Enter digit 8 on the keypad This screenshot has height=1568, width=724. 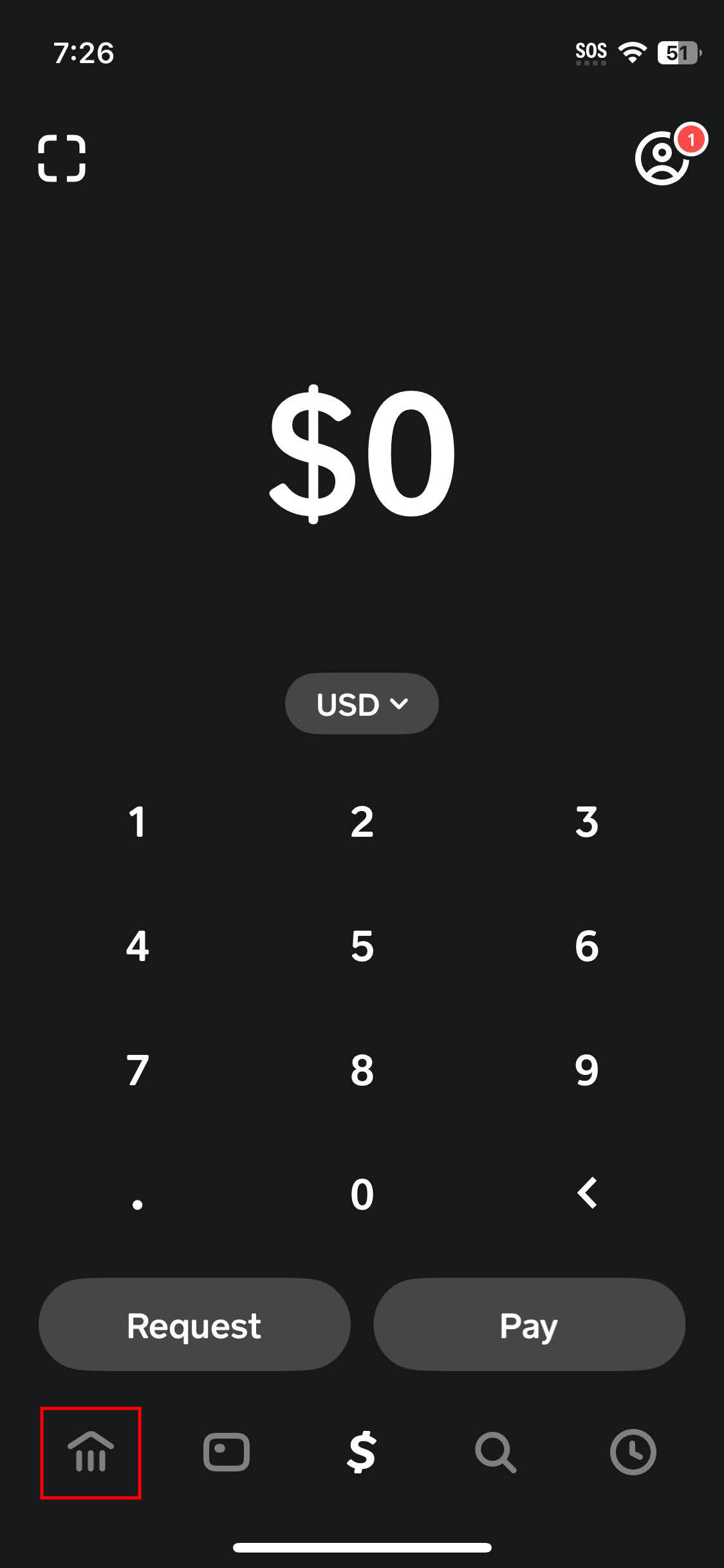tap(362, 1070)
